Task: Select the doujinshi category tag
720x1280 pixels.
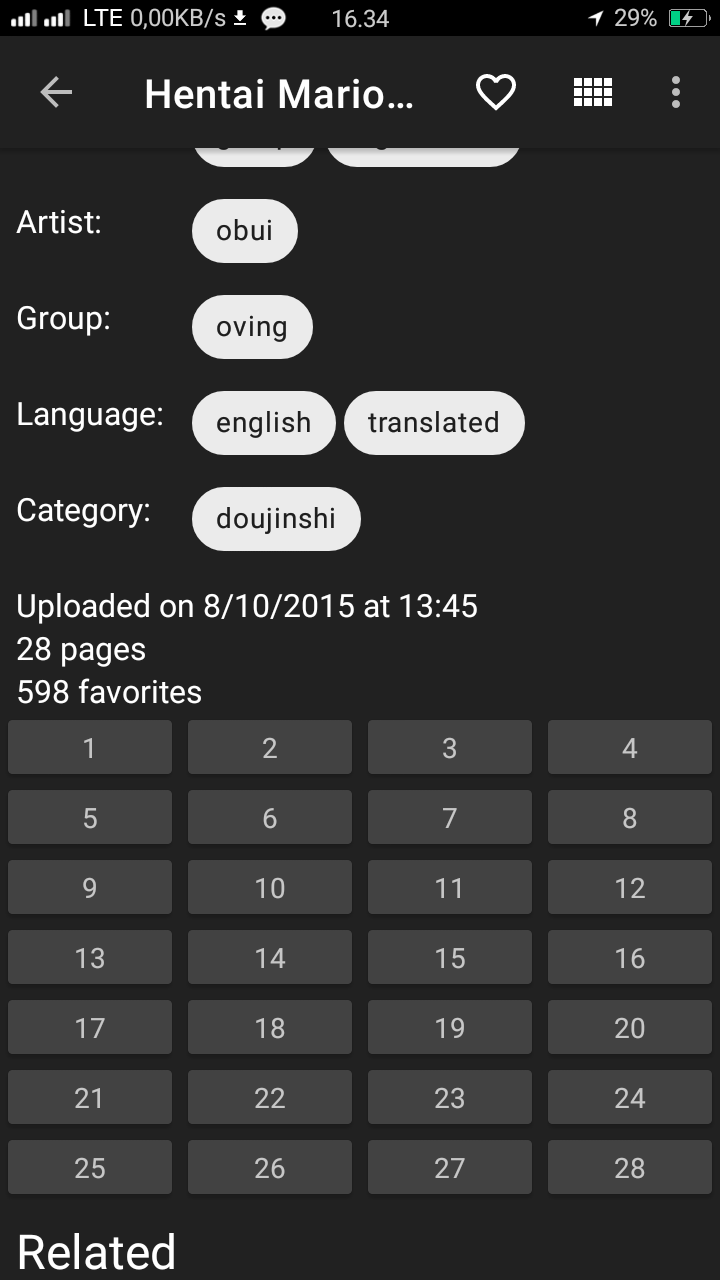Action: pyautogui.click(x=276, y=518)
